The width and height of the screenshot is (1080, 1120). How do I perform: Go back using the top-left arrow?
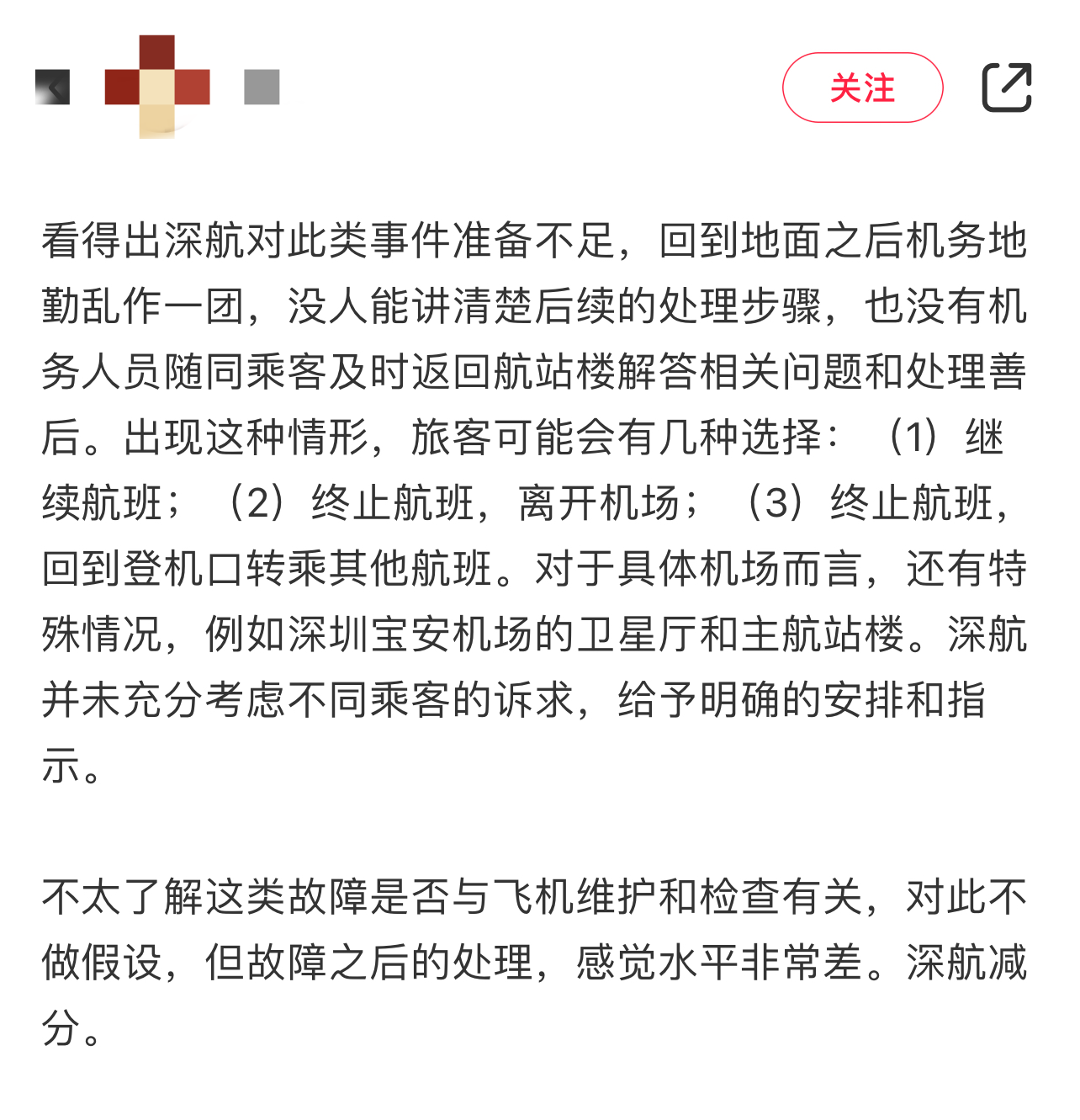52,88
